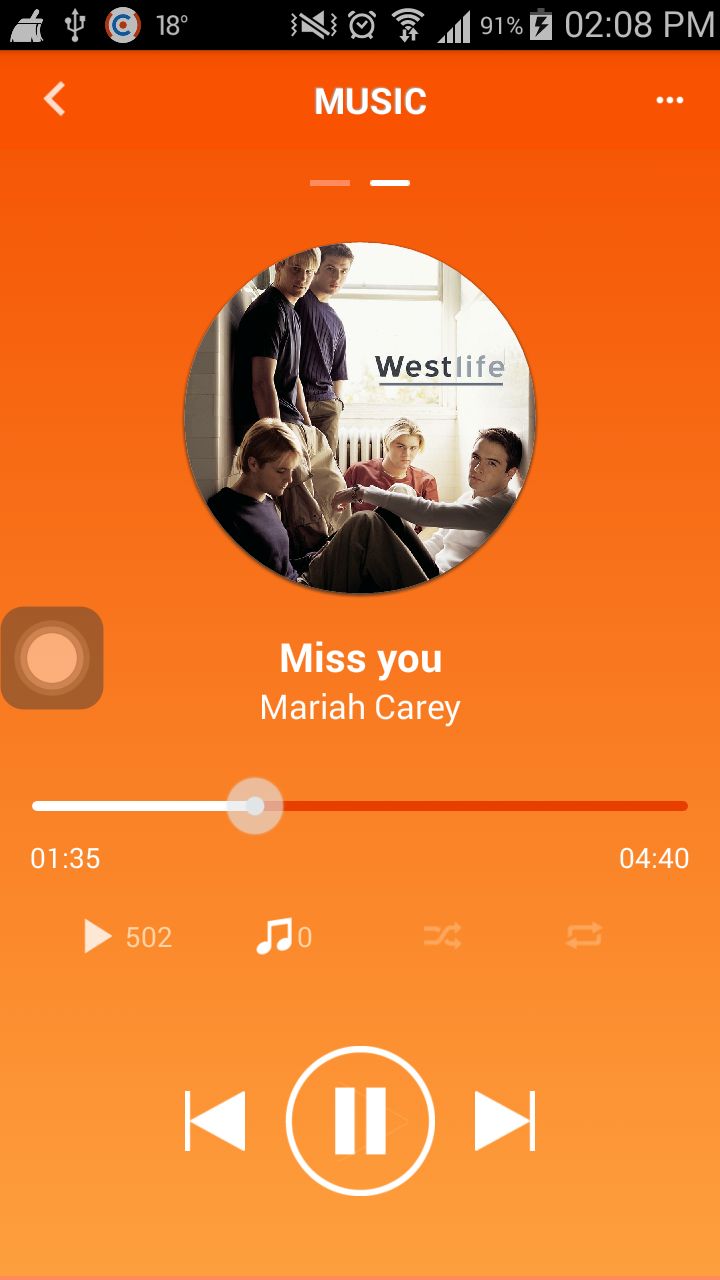Tap the floating assistive touch button
The width and height of the screenshot is (720, 1280).
[52, 658]
